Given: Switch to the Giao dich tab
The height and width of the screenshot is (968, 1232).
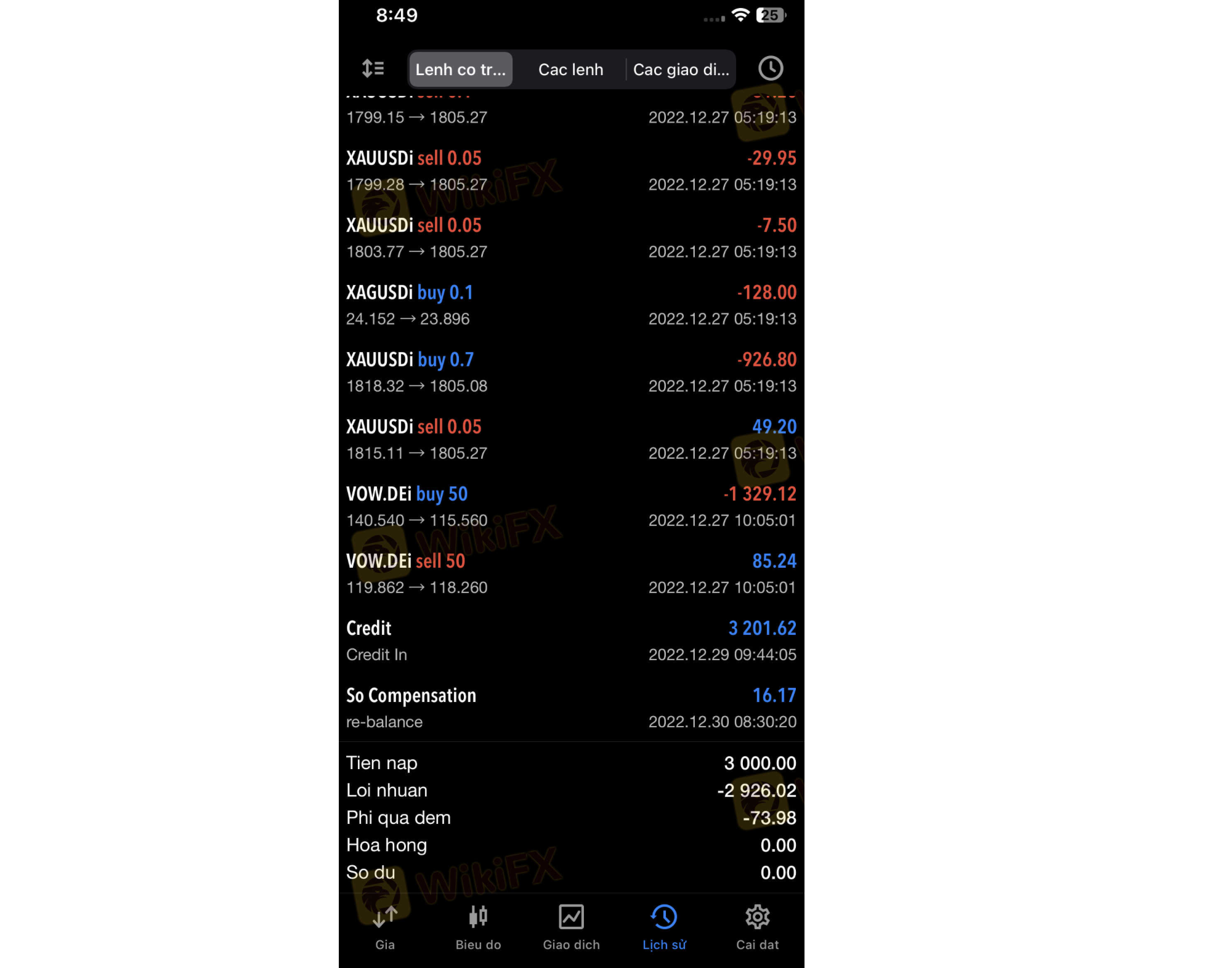Looking at the screenshot, I should pyautogui.click(x=571, y=927).
